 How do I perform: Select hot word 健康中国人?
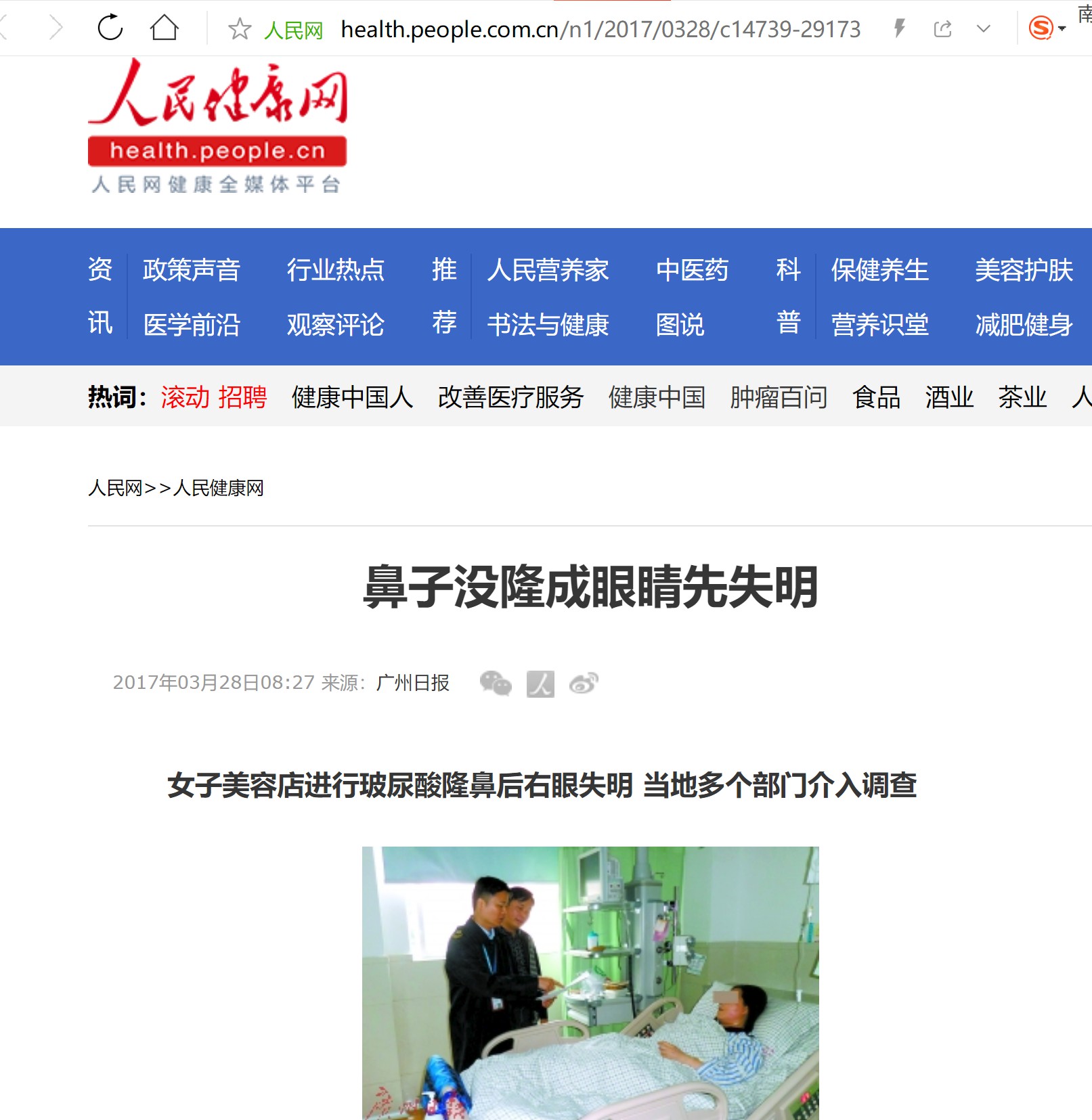[x=352, y=397]
